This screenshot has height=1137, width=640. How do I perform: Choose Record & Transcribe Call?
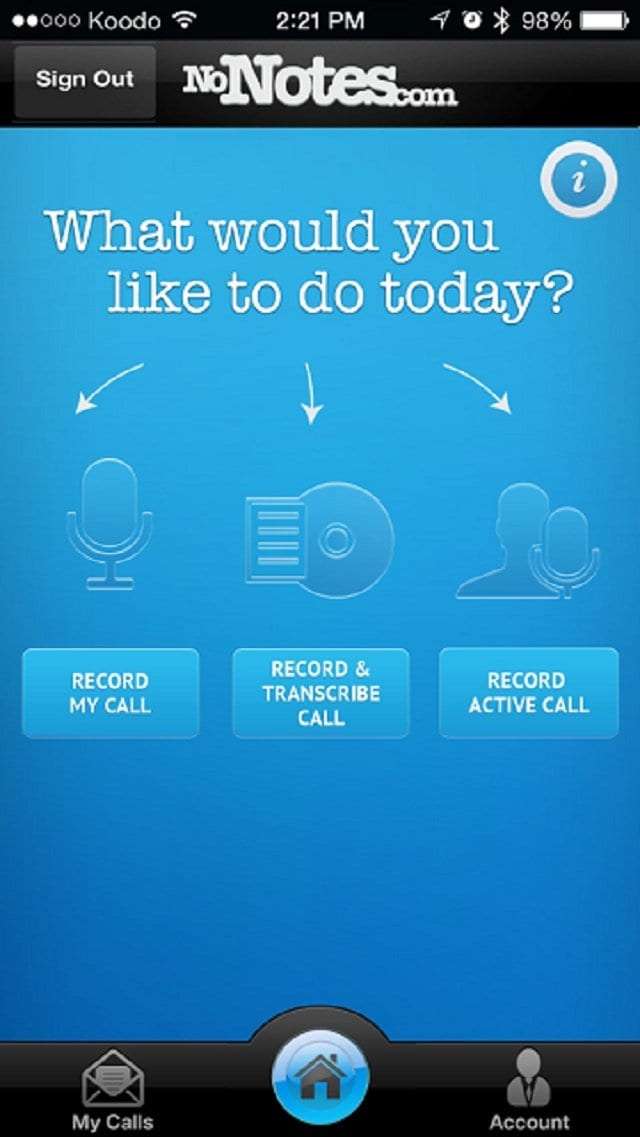pos(320,693)
